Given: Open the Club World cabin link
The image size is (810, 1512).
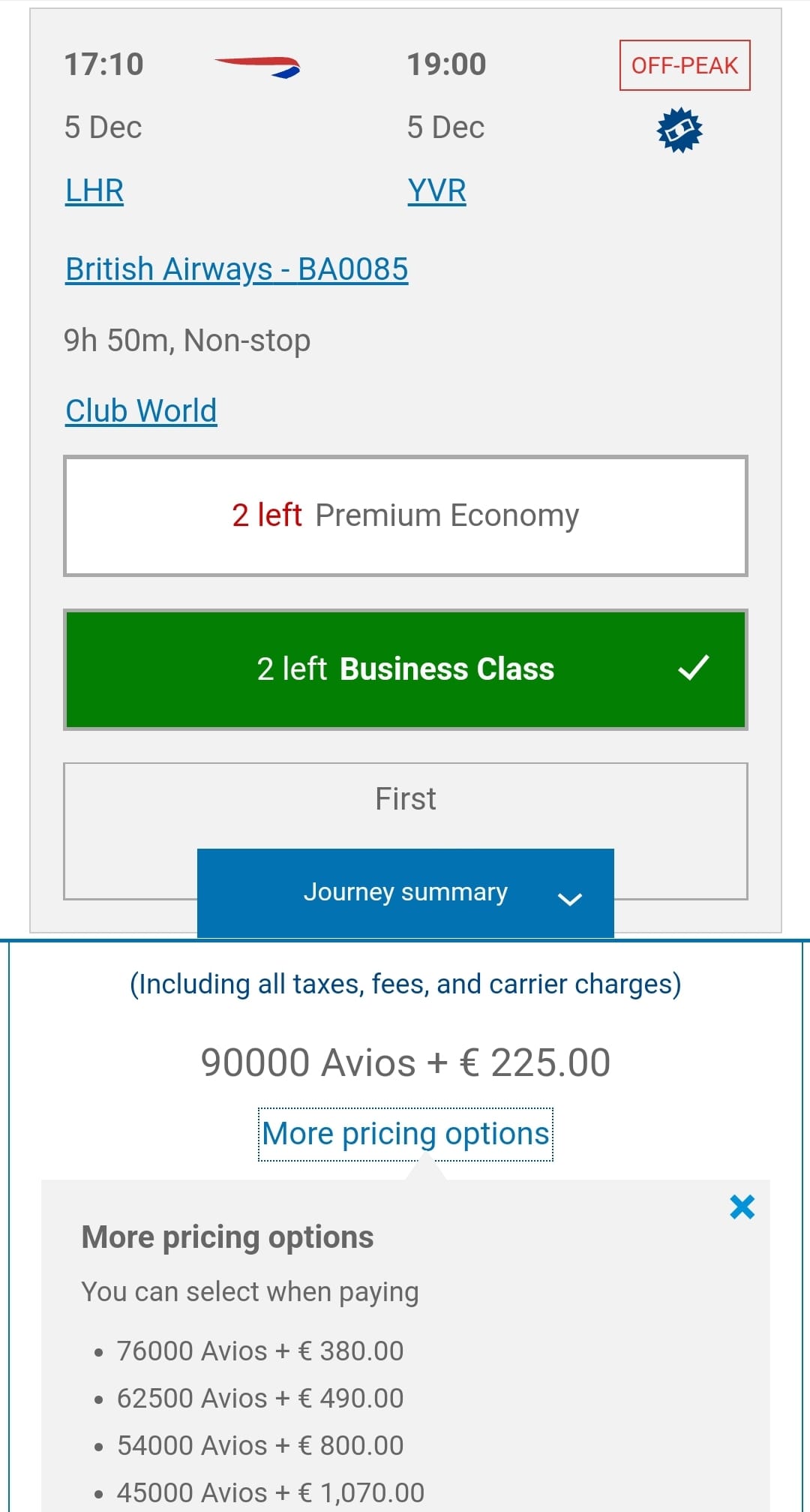Looking at the screenshot, I should click(x=141, y=411).
